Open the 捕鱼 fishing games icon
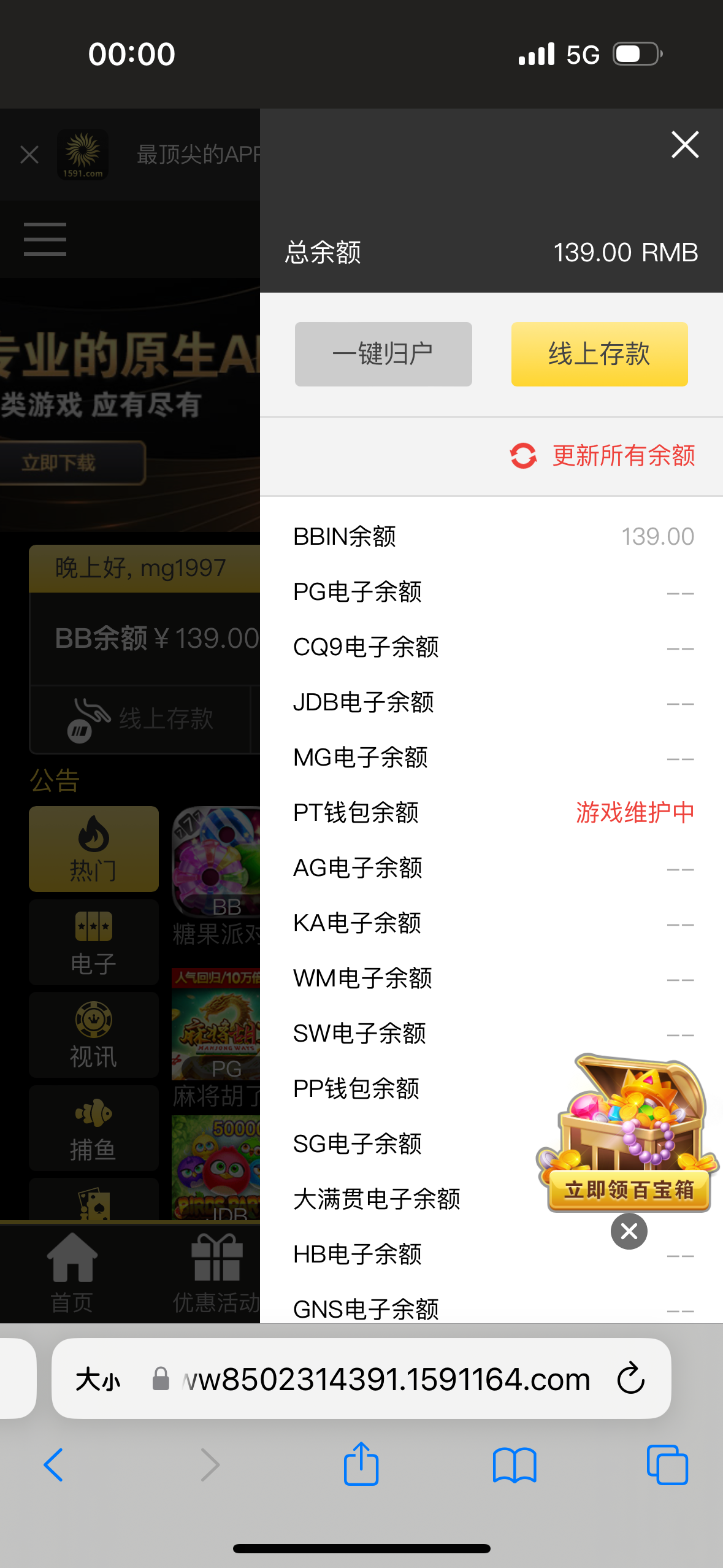Viewport: 723px width, 1568px height. coord(93,1129)
